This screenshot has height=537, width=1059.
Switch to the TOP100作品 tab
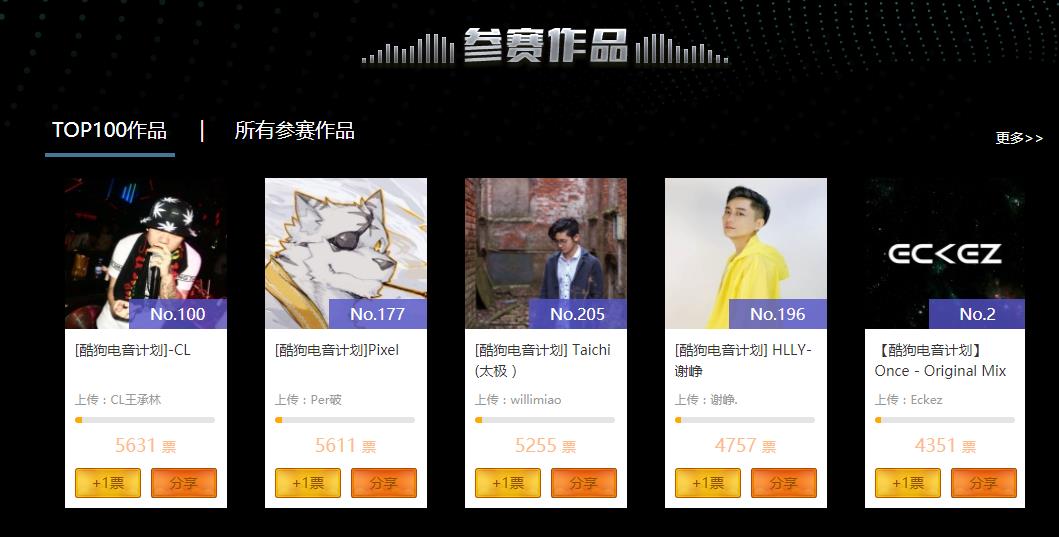coord(110,131)
